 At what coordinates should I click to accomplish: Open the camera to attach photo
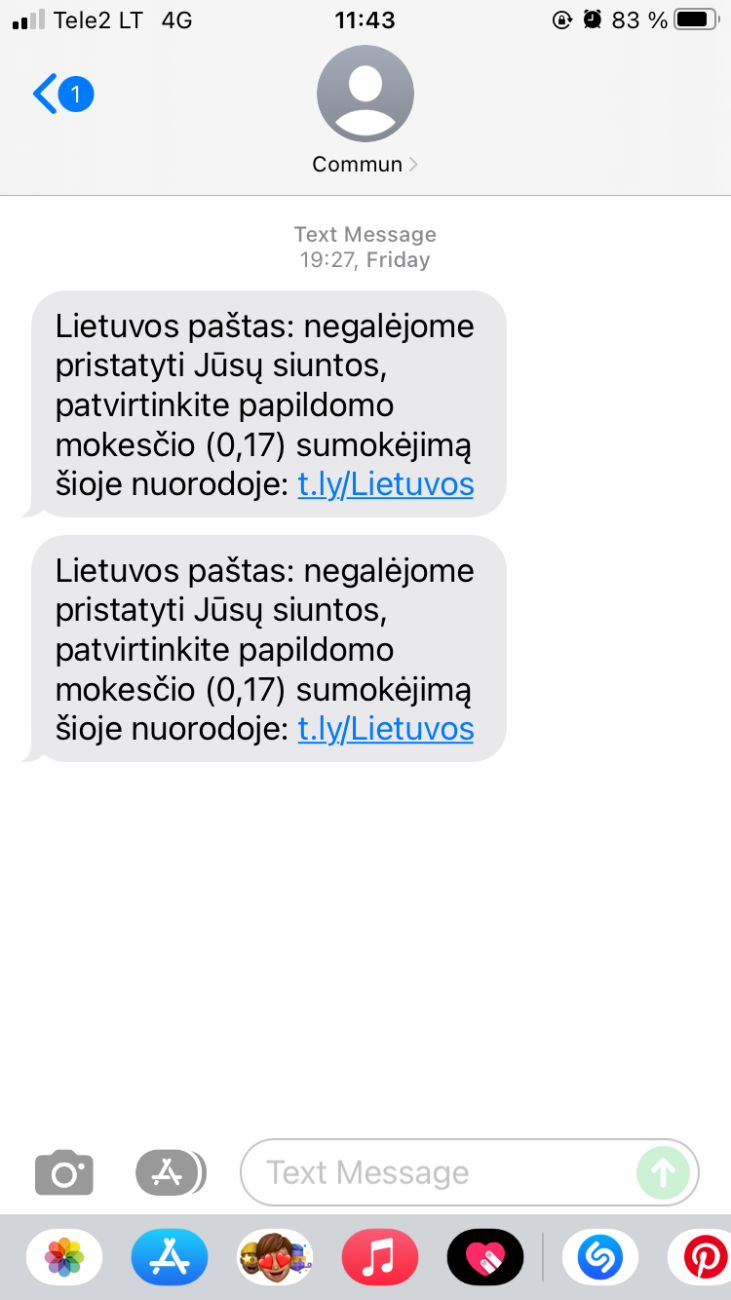[x=64, y=1172]
